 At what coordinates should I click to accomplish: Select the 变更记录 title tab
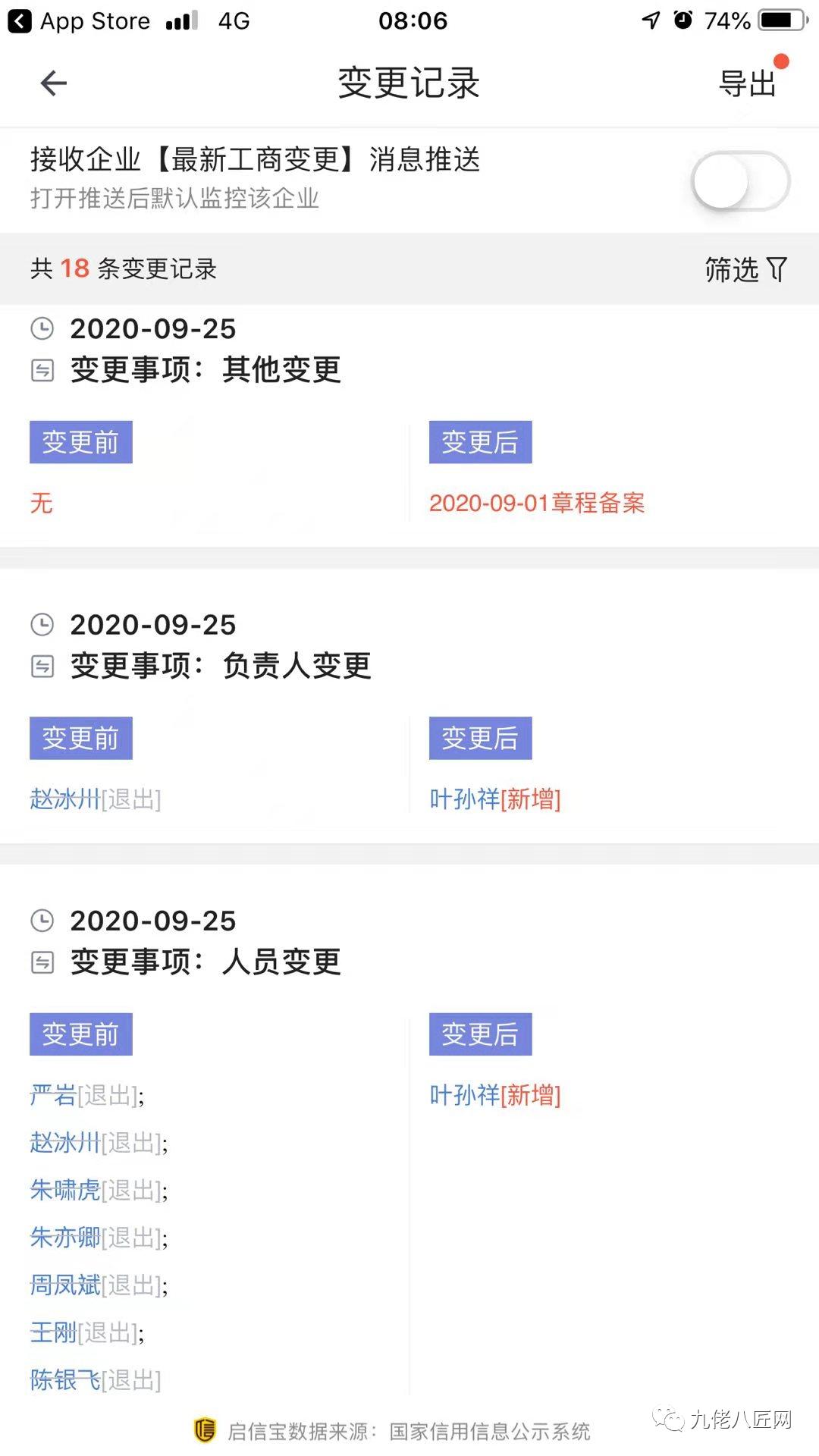(409, 85)
